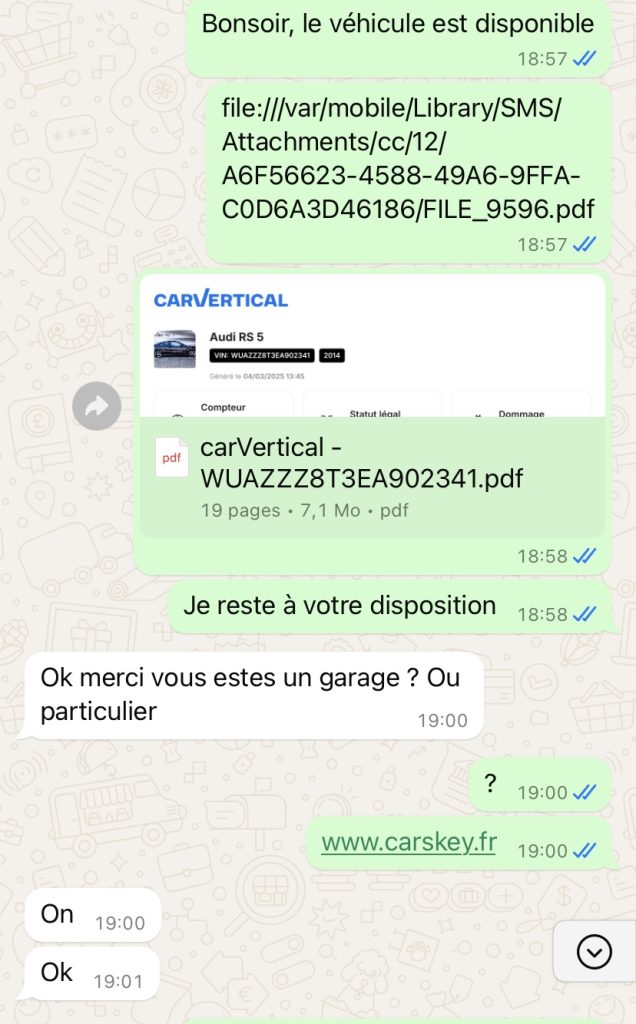The image size is (636, 1024).
Task: Forward the carVertical PDF document
Action: 97,405
